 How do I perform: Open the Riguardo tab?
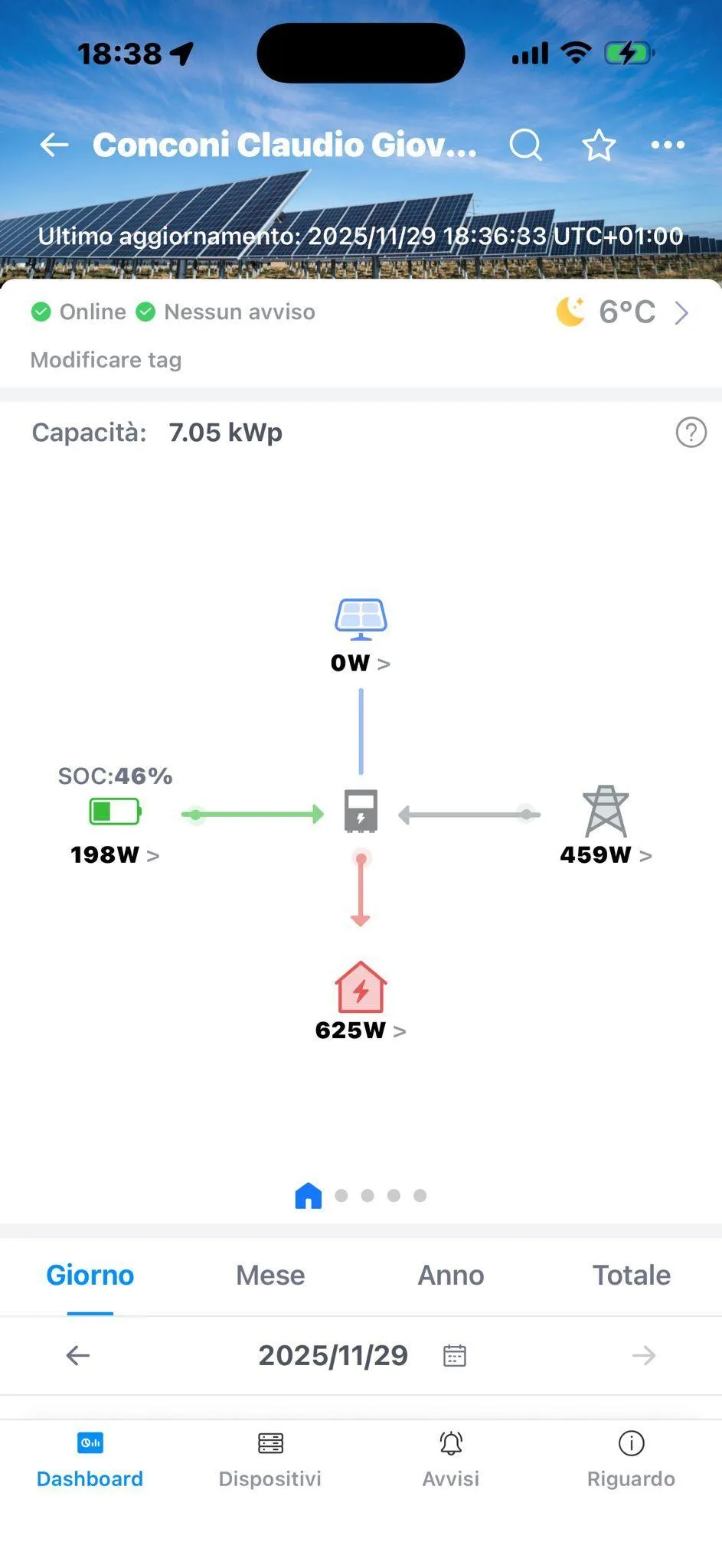pyautogui.click(x=632, y=1461)
